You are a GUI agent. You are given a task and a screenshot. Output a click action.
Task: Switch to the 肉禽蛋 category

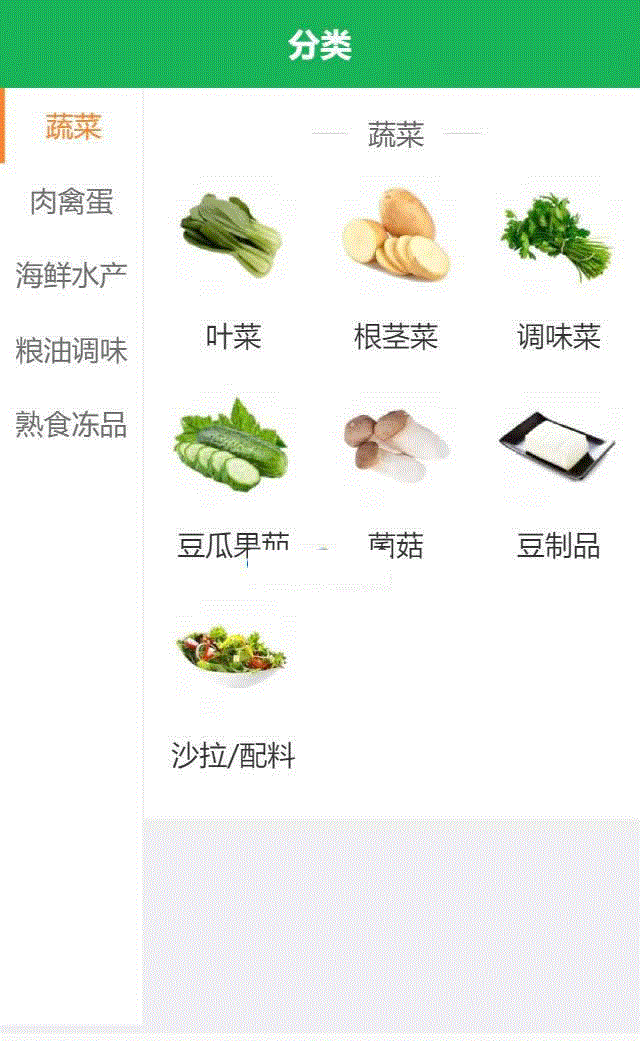coord(71,202)
